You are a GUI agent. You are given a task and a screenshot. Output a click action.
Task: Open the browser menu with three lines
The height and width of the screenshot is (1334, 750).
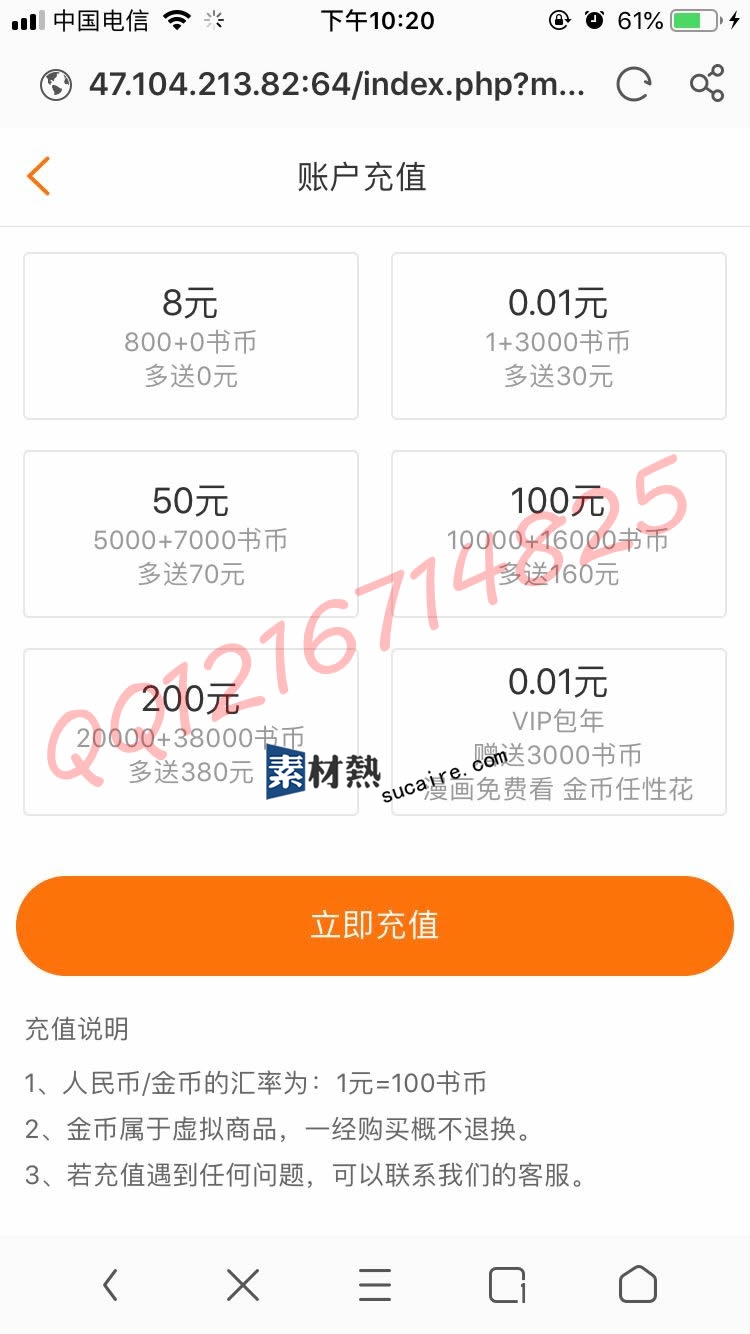coord(375,1284)
